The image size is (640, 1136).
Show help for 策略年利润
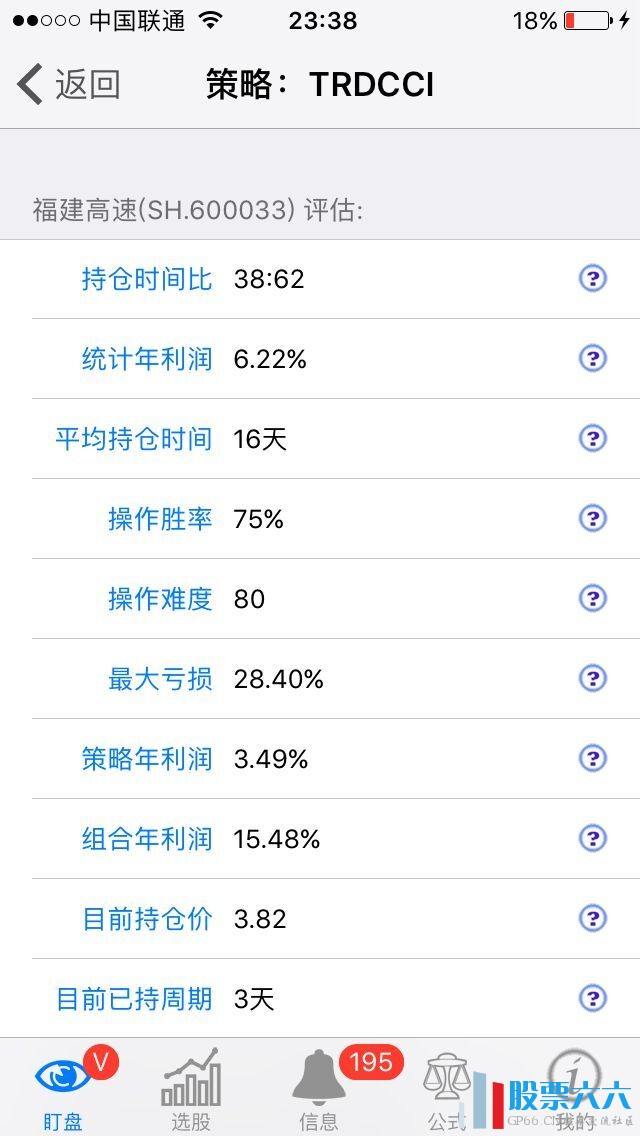point(593,758)
